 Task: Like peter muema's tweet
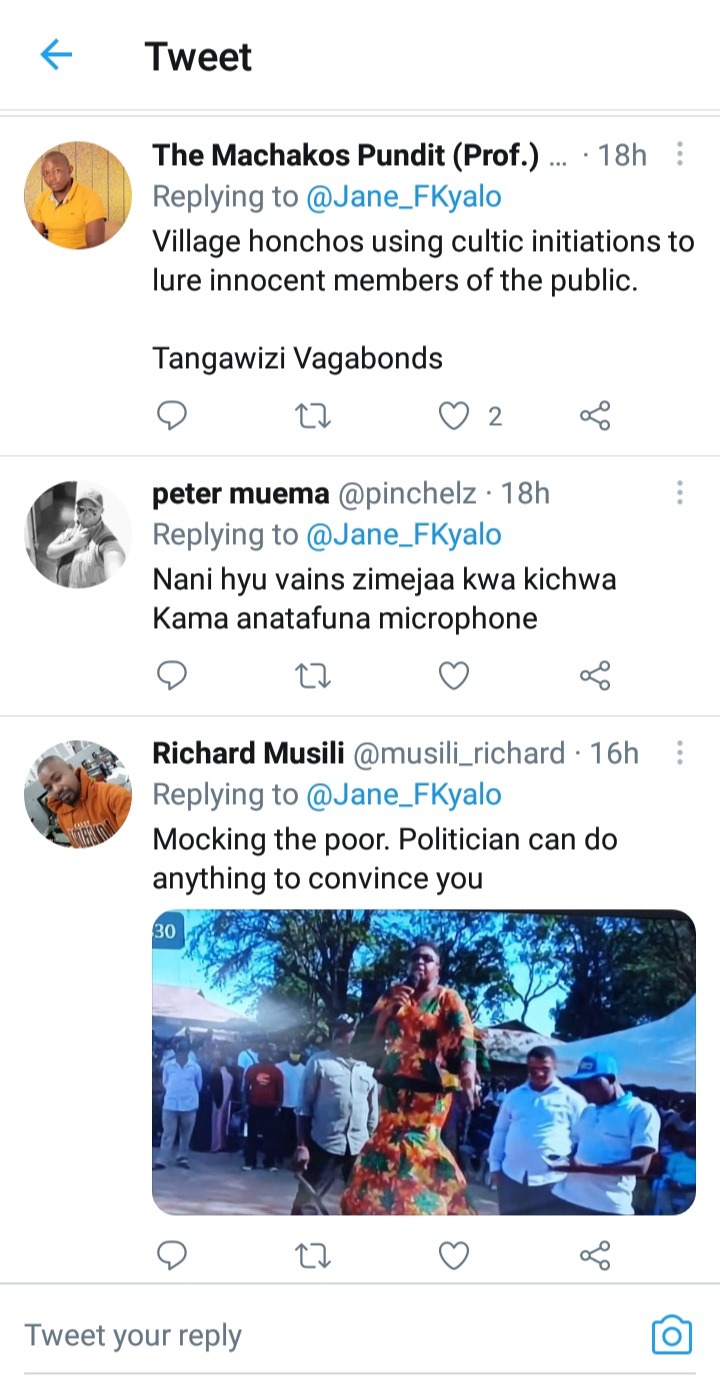[x=454, y=676]
